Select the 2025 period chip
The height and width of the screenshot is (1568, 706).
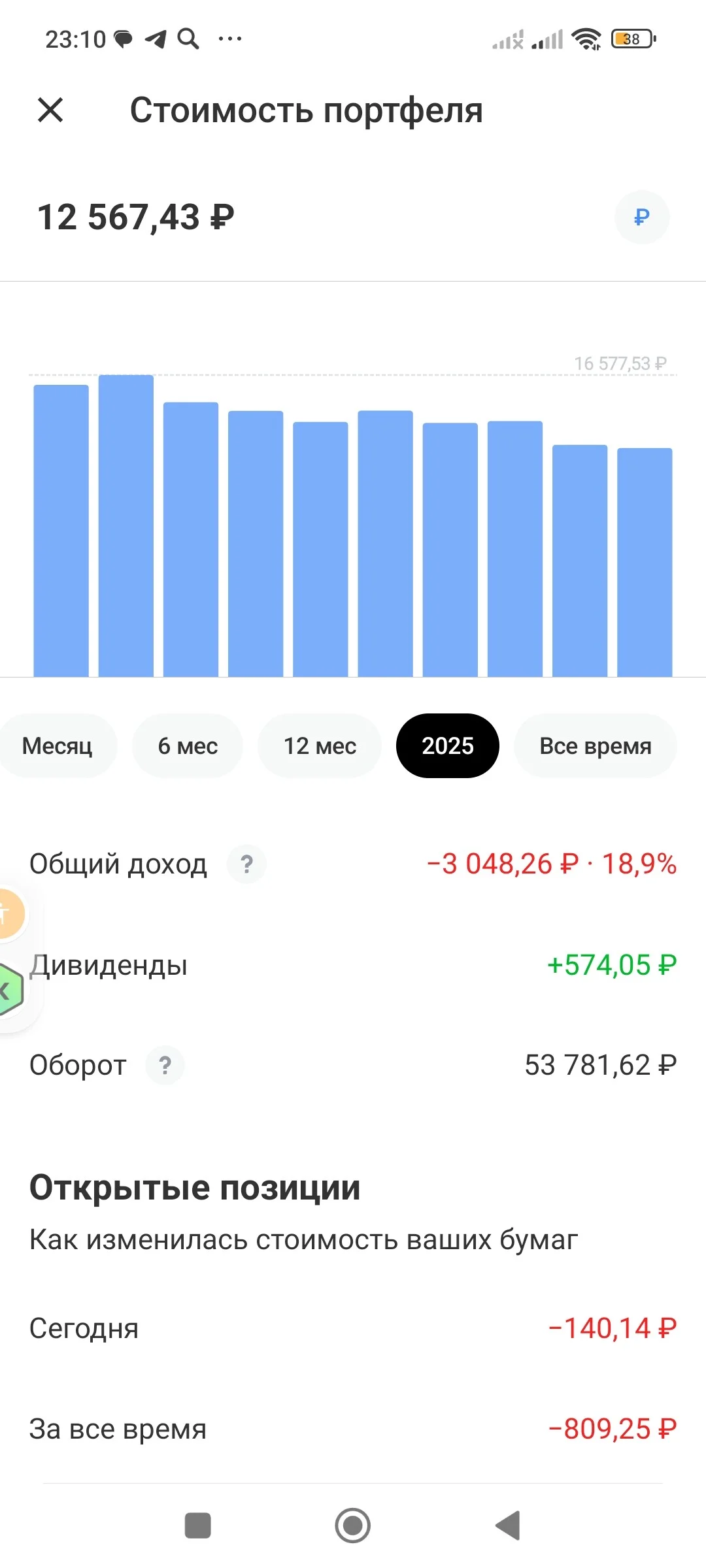coord(448,745)
